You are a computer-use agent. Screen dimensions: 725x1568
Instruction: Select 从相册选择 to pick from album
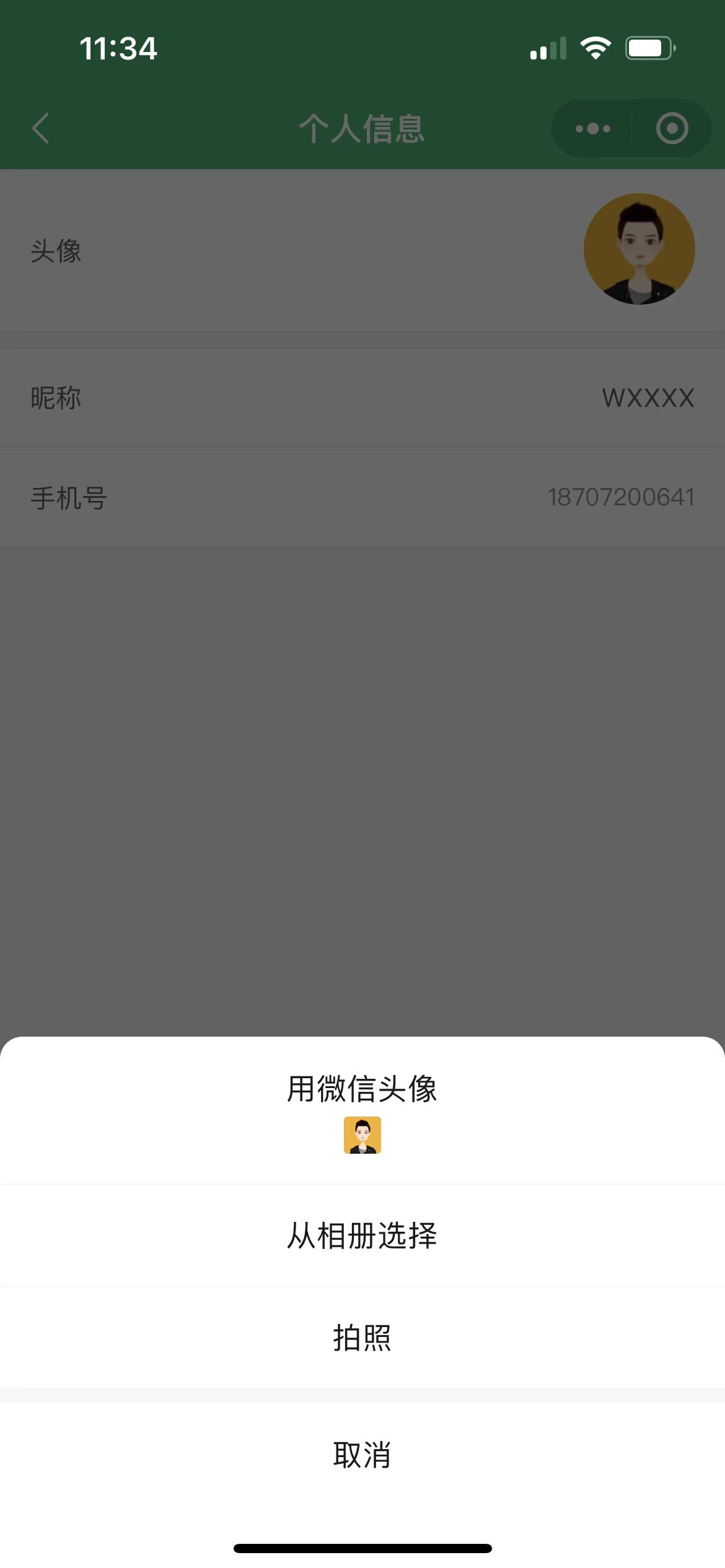(362, 1235)
